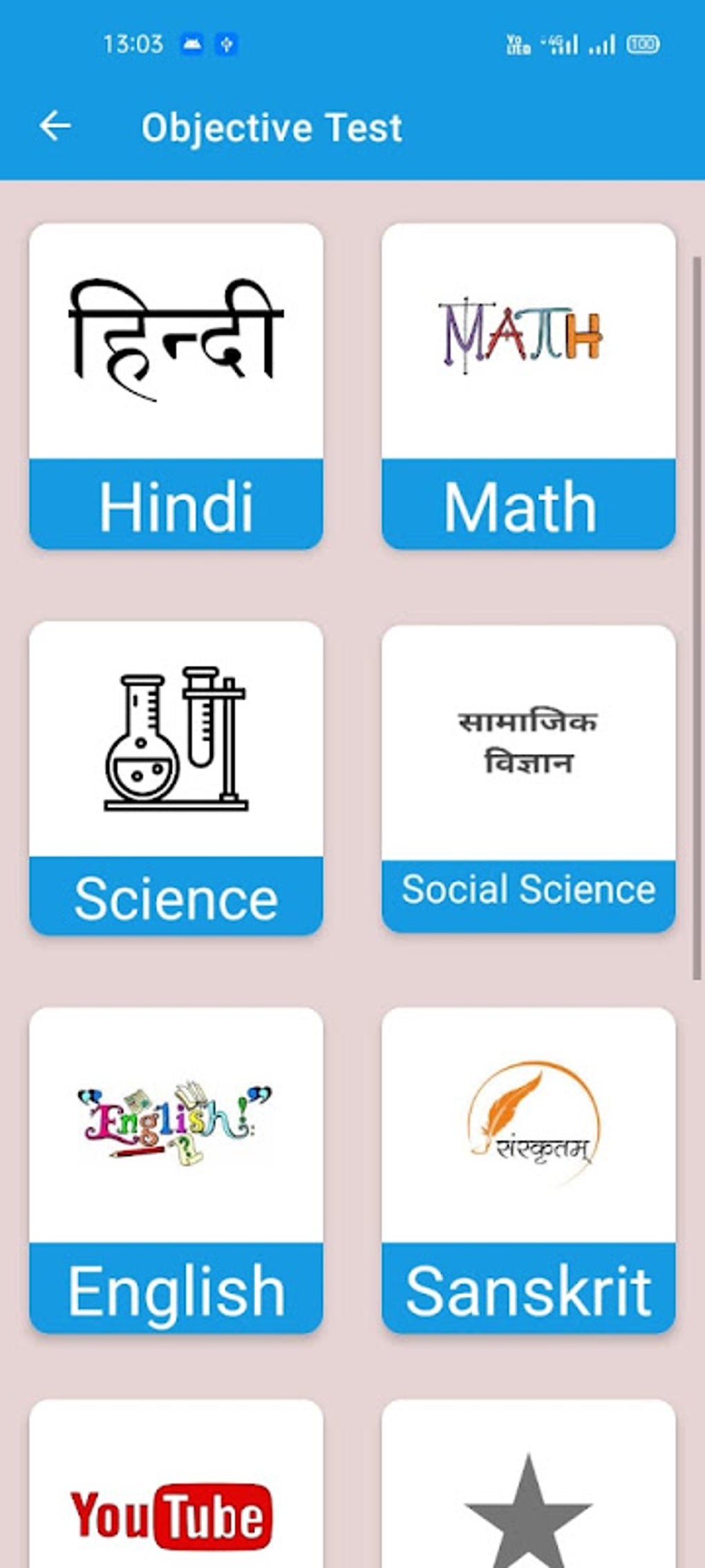The height and width of the screenshot is (1568, 705).
Task: Choose the Social Science card
Action: coord(528,779)
